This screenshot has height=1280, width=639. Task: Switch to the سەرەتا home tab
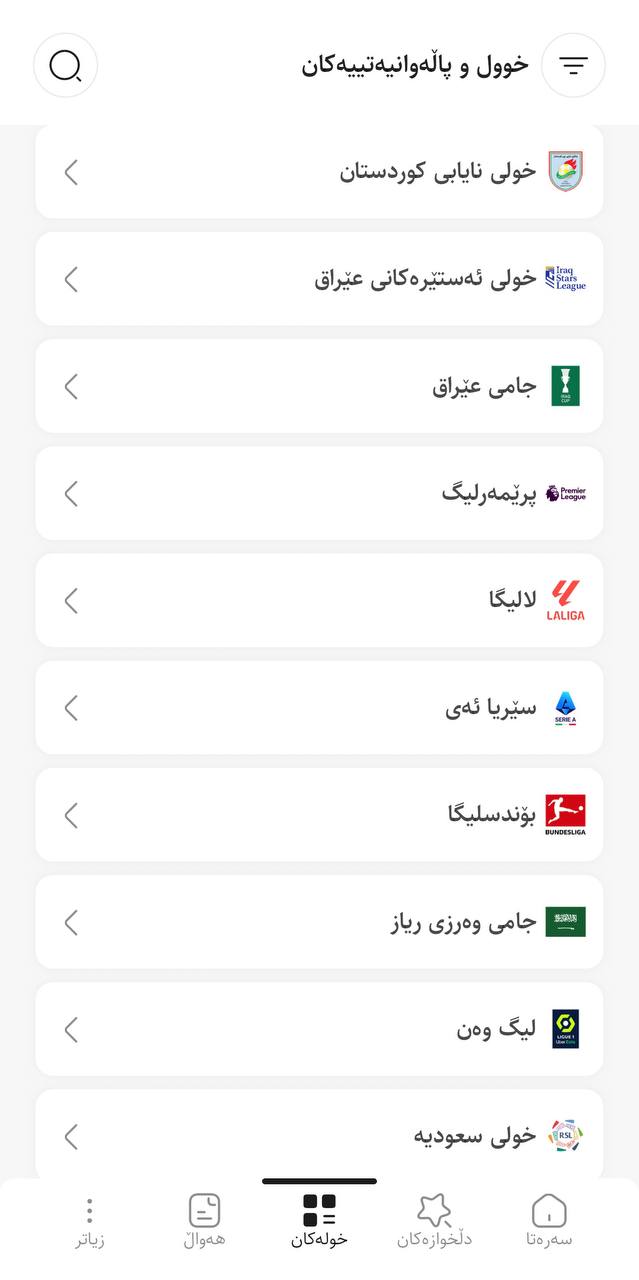549,1221
